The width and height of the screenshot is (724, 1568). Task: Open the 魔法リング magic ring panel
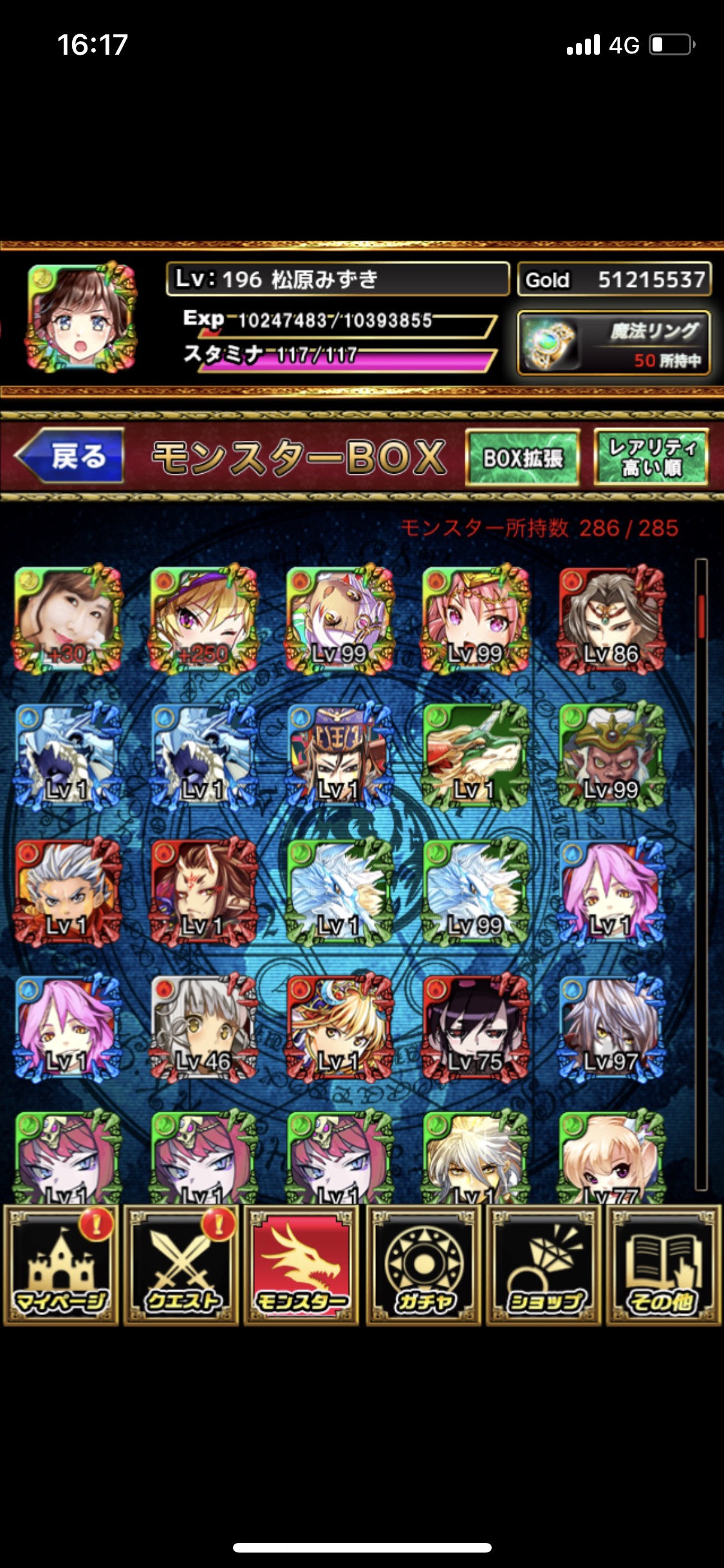(614, 343)
